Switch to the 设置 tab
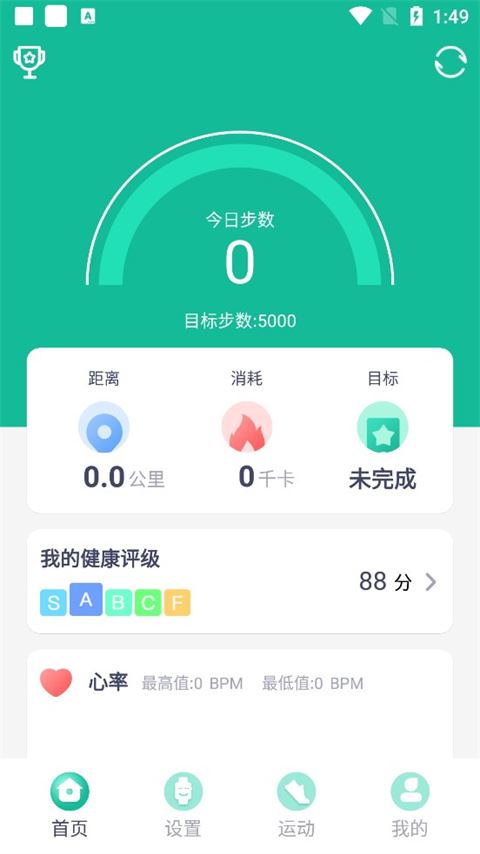Image resolution: width=480 pixels, height=854 pixels. pyautogui.click(x=183, y=806)
